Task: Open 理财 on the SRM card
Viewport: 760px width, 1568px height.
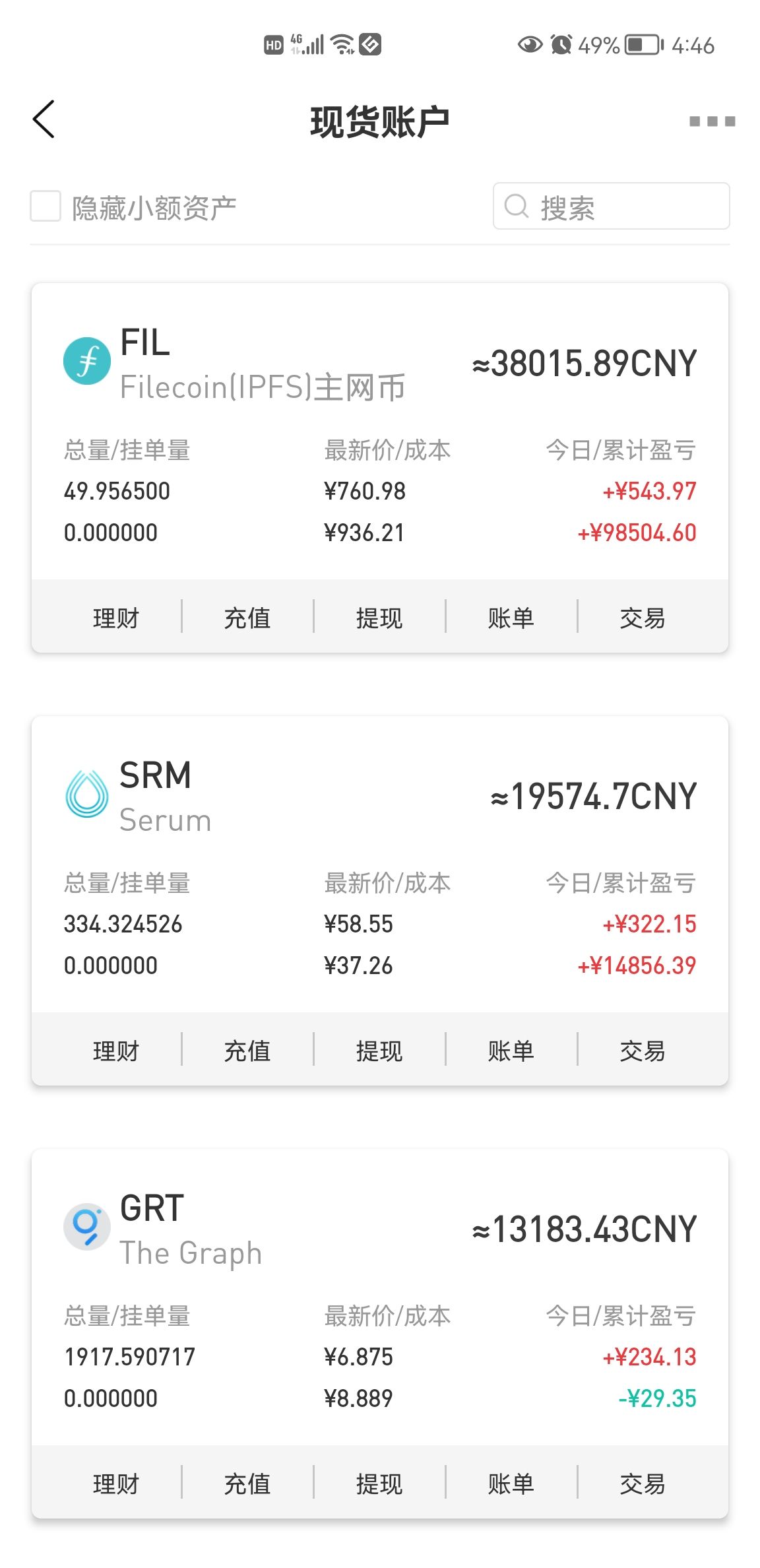Action: click(x=116, y=1051)
